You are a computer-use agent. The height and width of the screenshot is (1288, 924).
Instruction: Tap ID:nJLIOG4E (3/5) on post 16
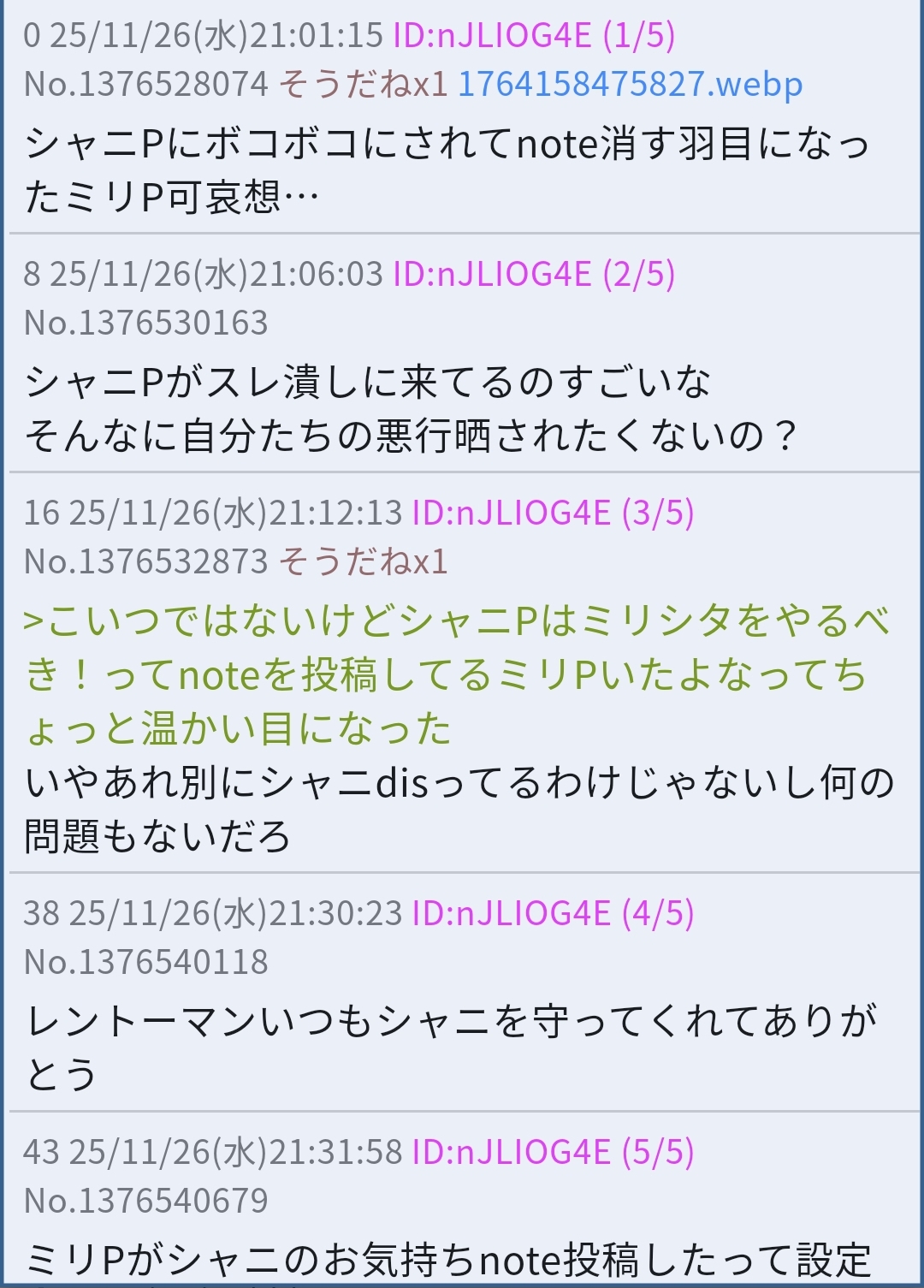553,513
